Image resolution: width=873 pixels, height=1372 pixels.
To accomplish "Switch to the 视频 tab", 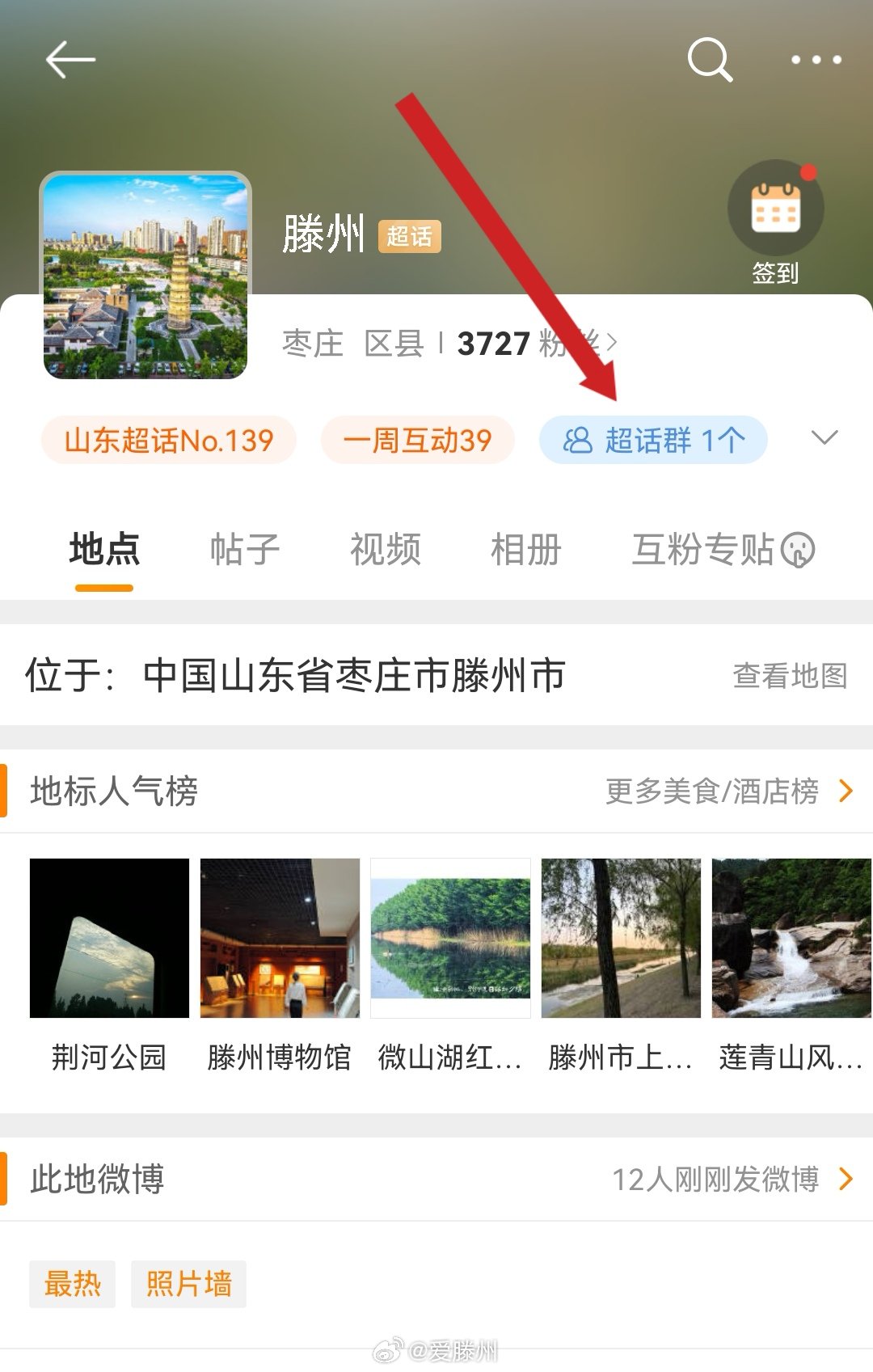I will 386,547.
